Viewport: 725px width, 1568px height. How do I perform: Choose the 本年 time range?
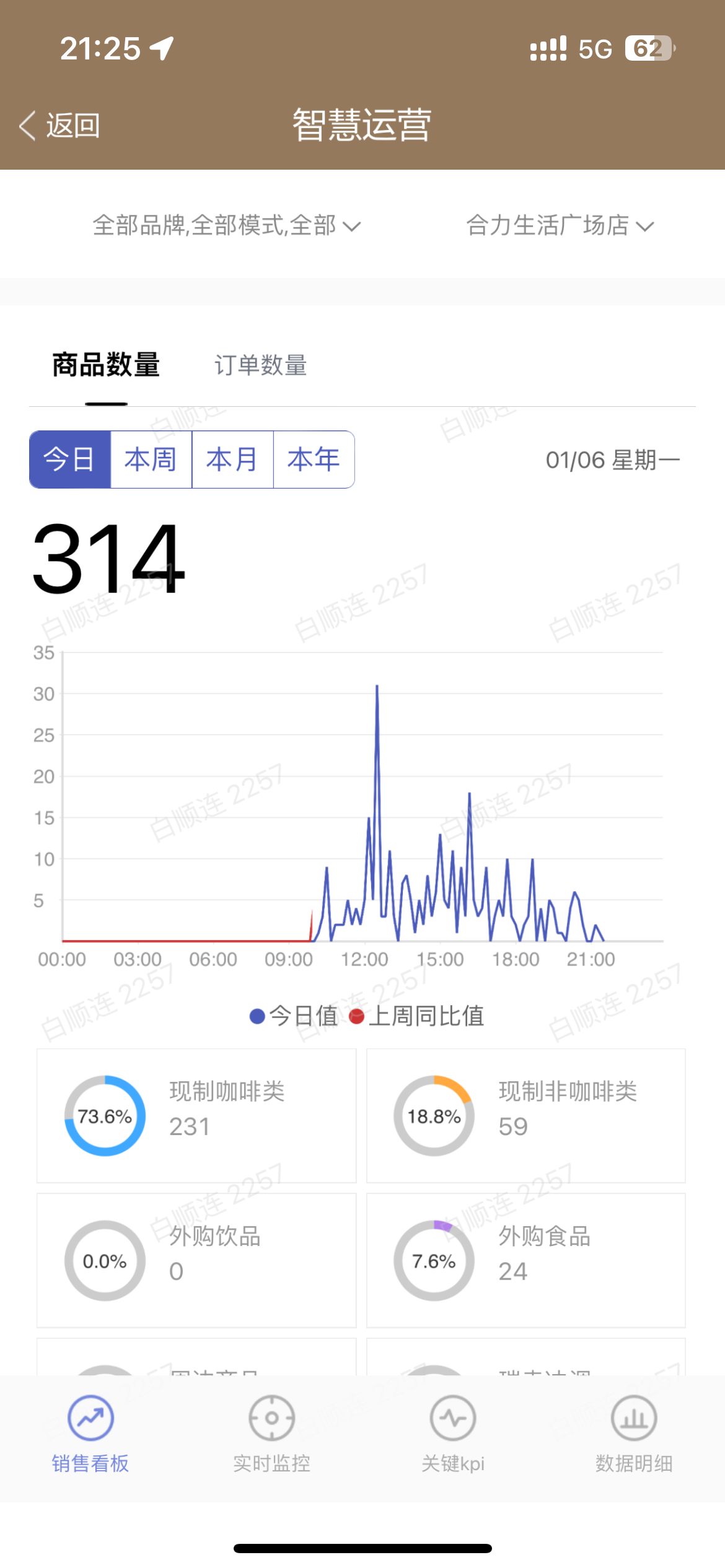pyautogui.click(x=314, y=460)
